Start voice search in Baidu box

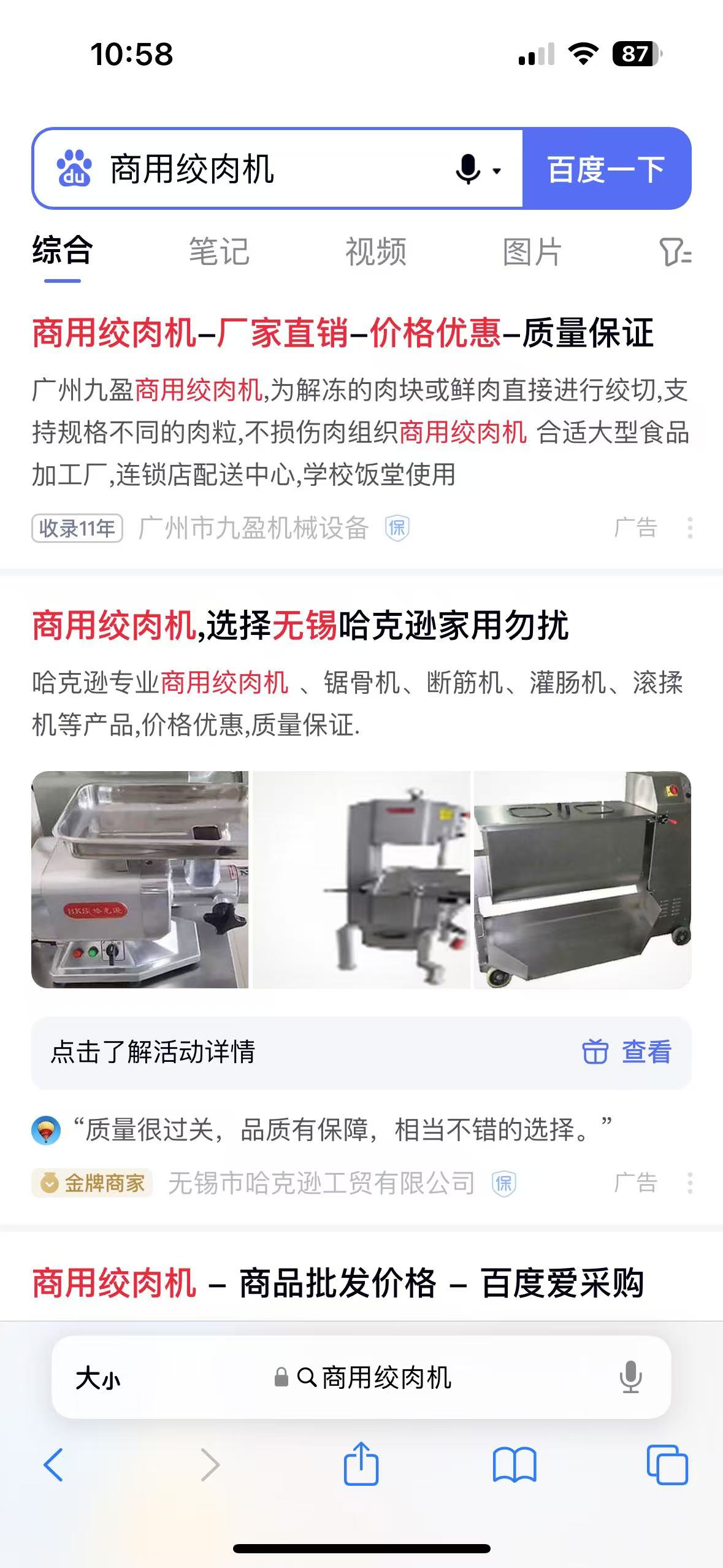(x=469, y=169)
